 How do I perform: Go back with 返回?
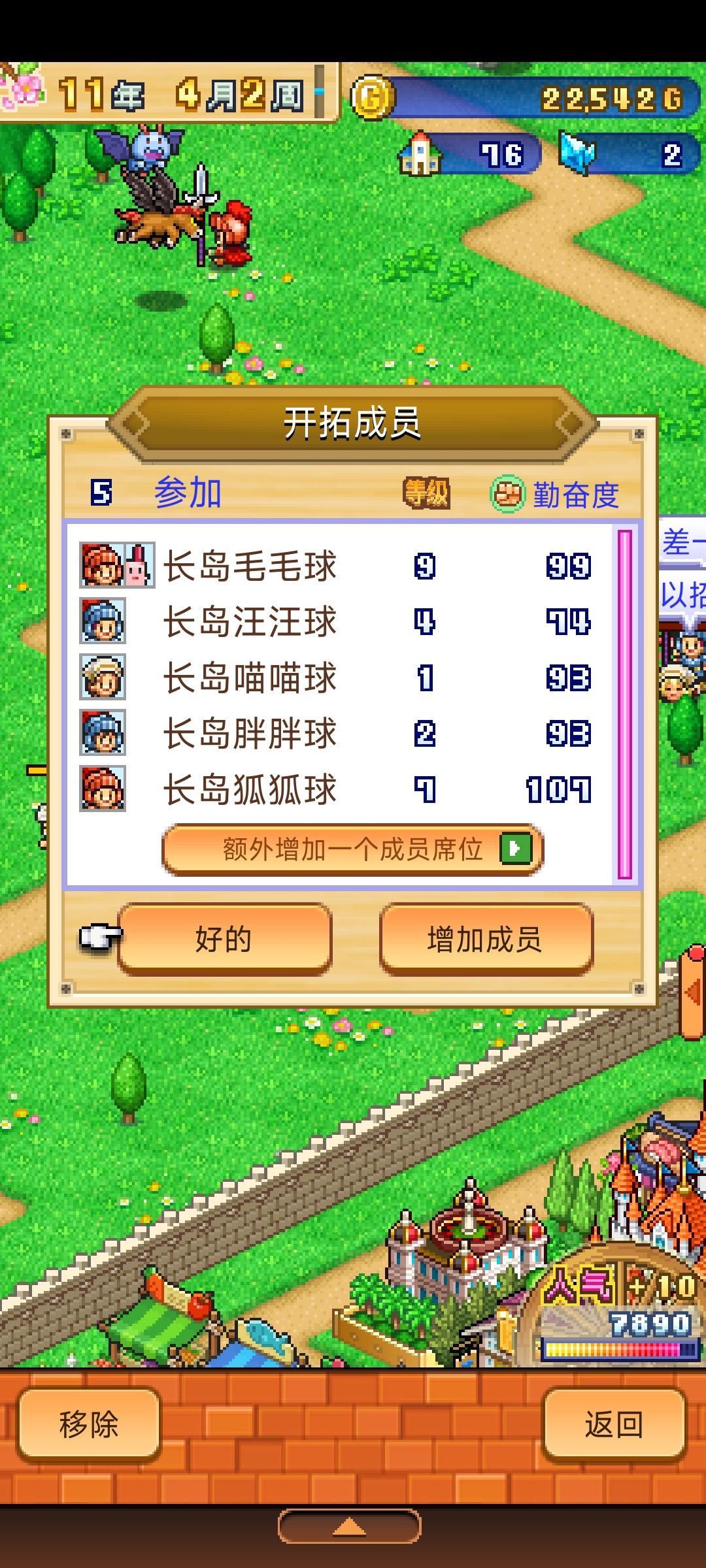click(614, 1424)
